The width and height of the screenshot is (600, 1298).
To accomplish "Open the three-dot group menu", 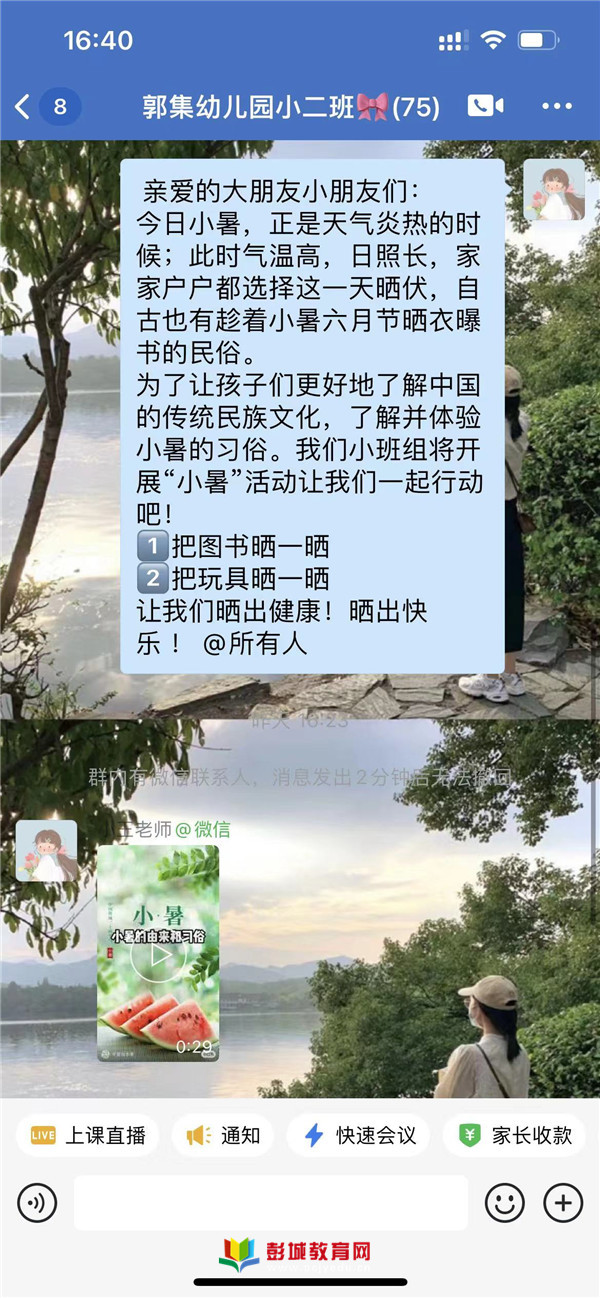I will [x=556, y=106].
